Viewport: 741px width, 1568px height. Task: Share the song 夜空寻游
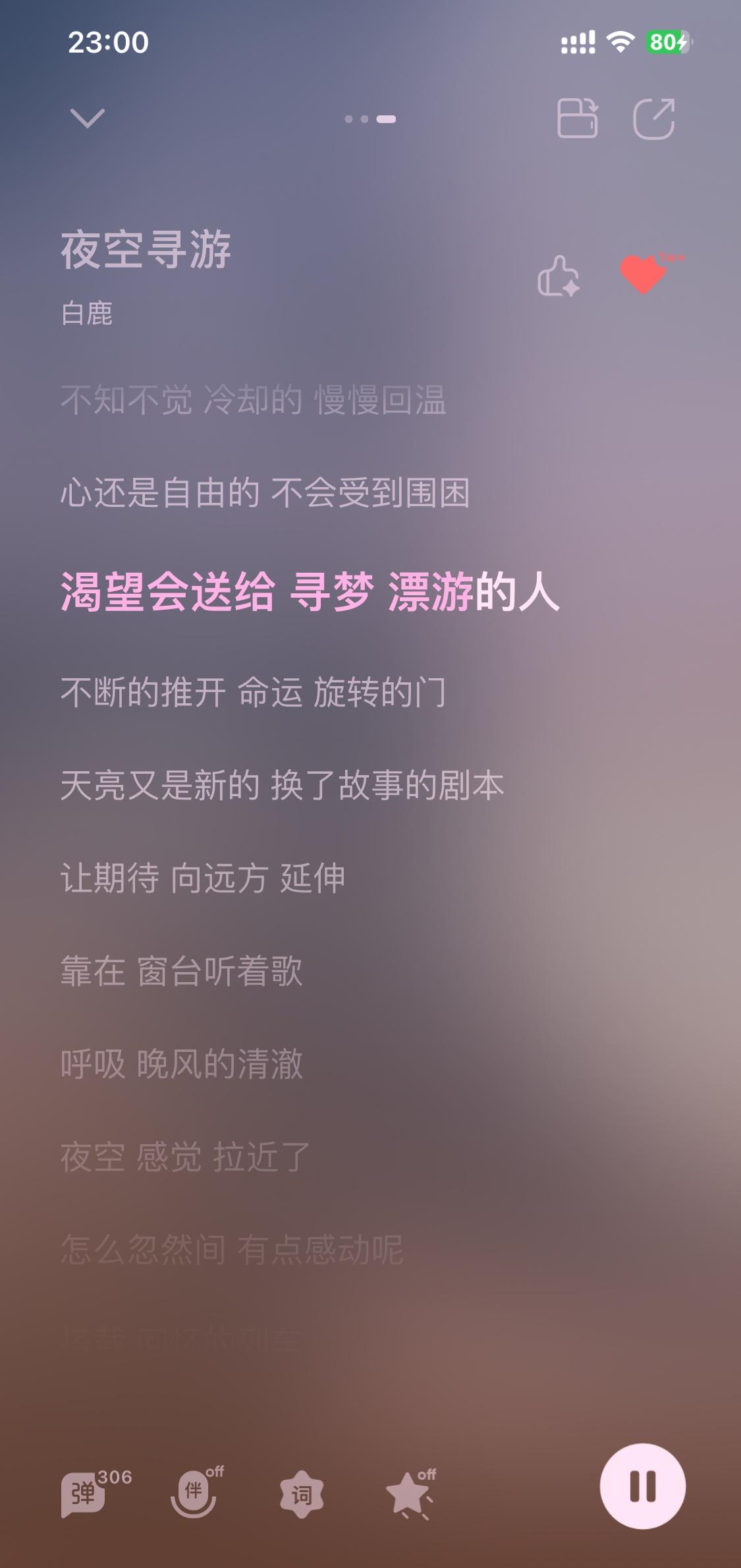(x=653, y=119)
